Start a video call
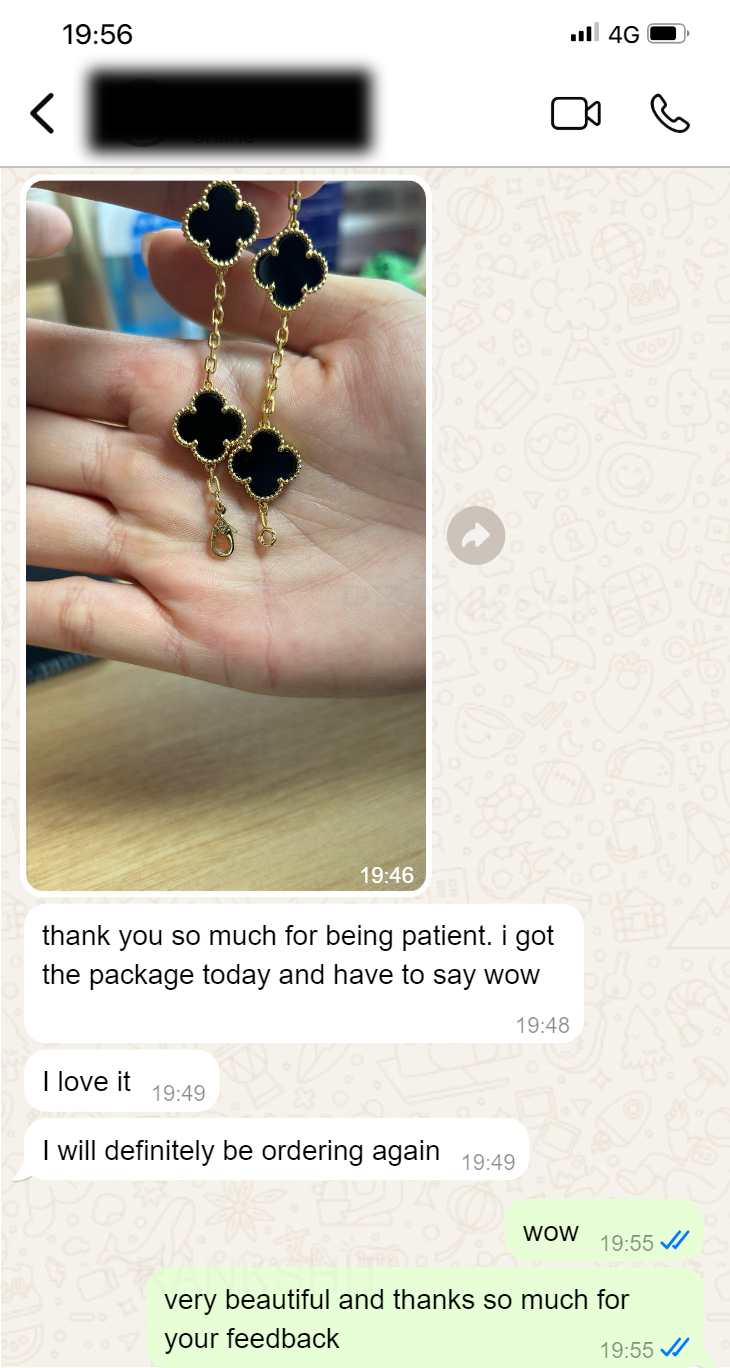This screenshot has height=1368, width=730. (x=575, y=114)
